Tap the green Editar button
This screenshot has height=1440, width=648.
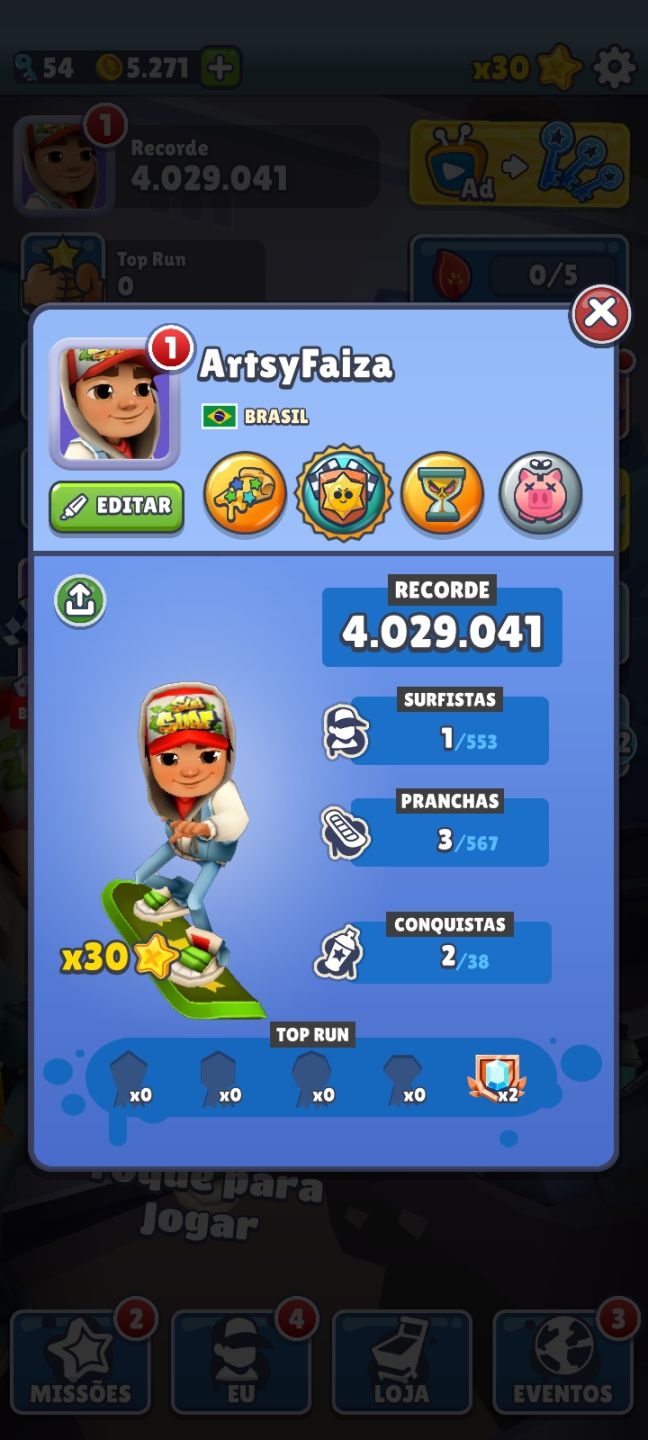coord(117,506)
